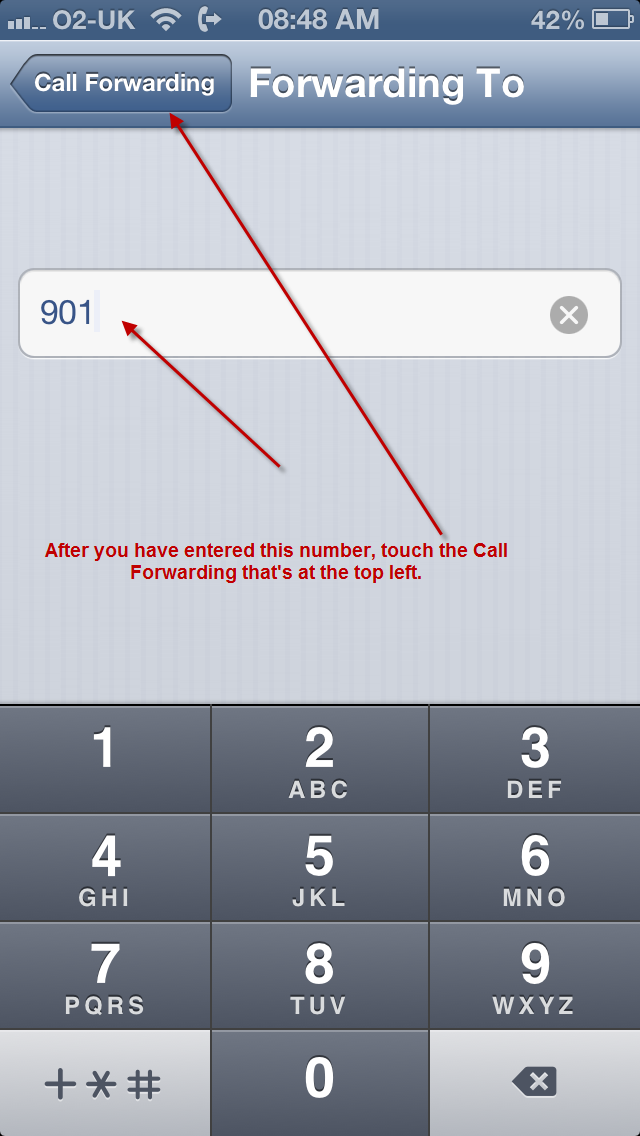Viewport: 640px width, 1136px height.
Task: Open the +*# symbols key
Action: tap(105, 1084)
